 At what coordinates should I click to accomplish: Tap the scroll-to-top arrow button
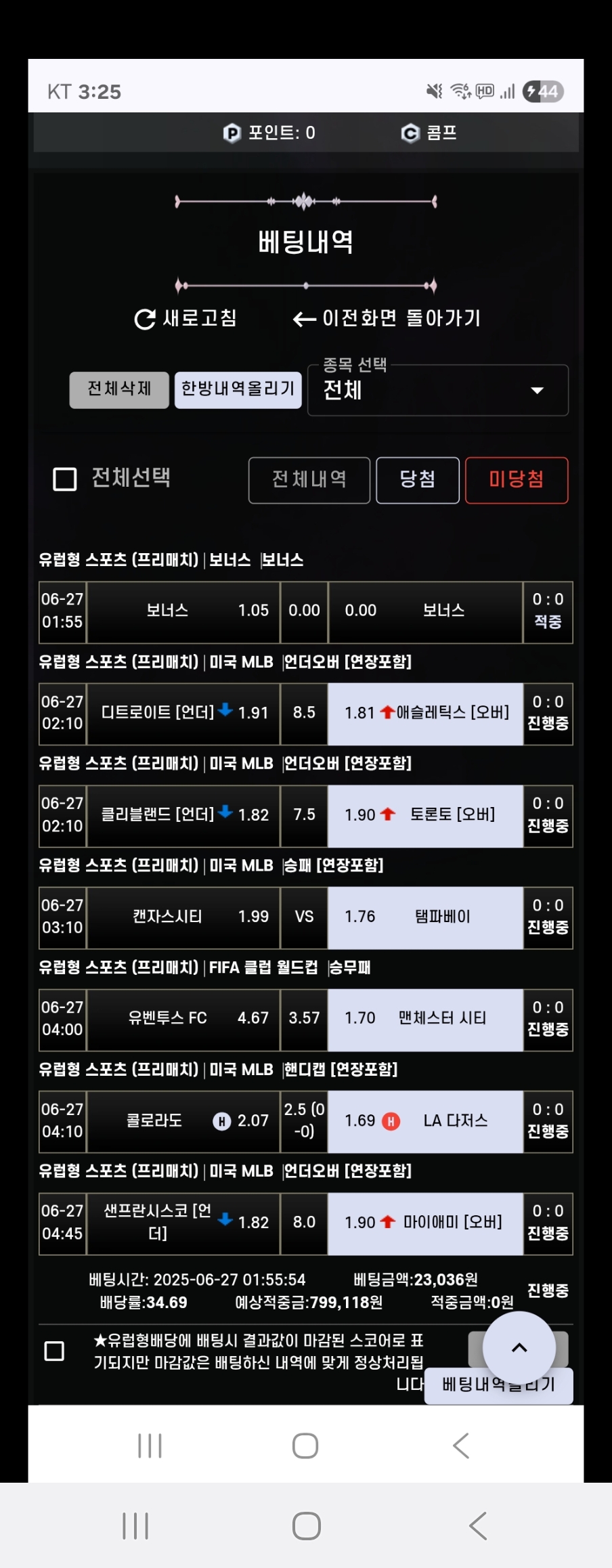click(x=519, y=1347)
